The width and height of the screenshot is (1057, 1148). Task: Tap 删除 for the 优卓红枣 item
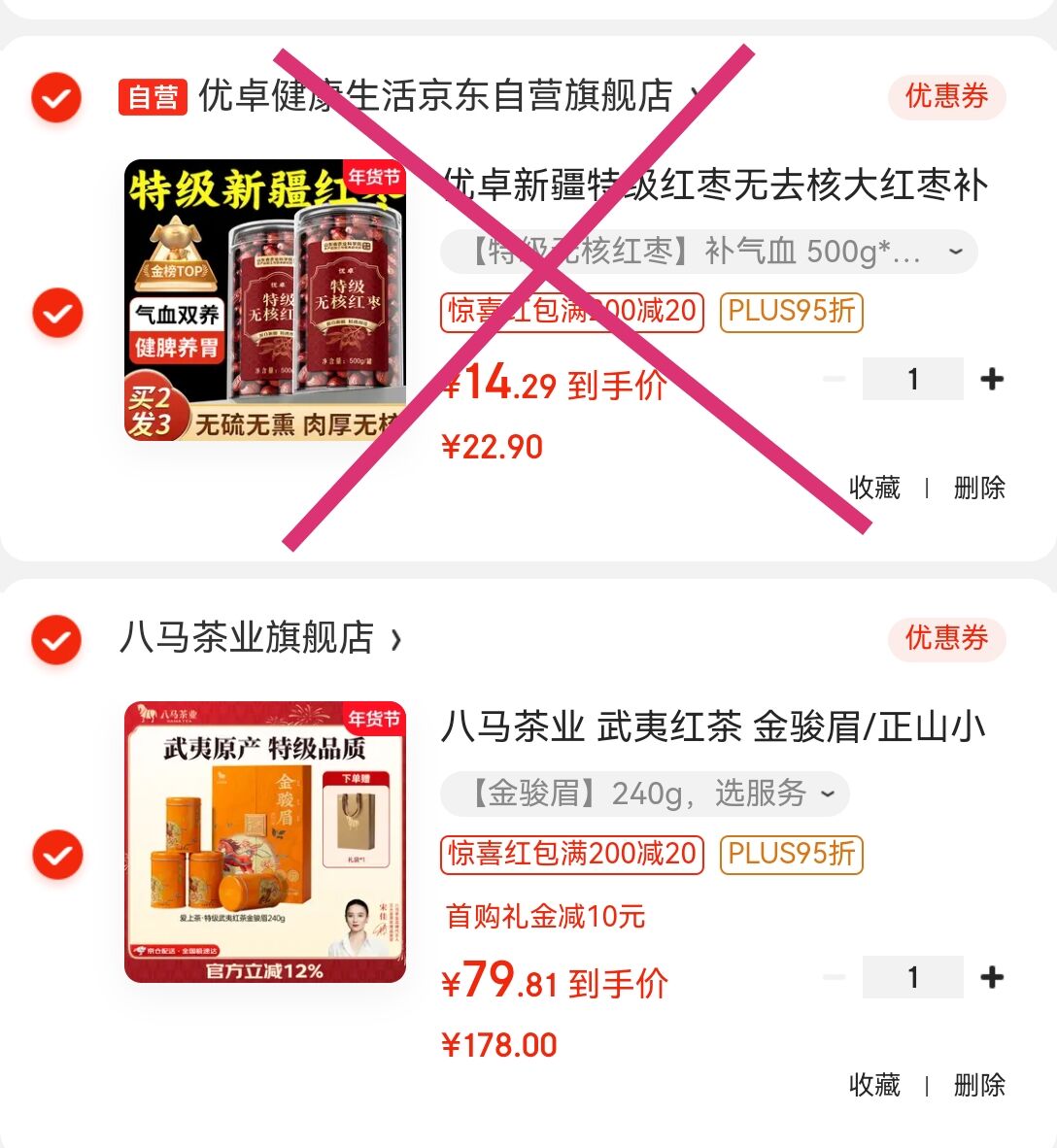pos(979,488)
